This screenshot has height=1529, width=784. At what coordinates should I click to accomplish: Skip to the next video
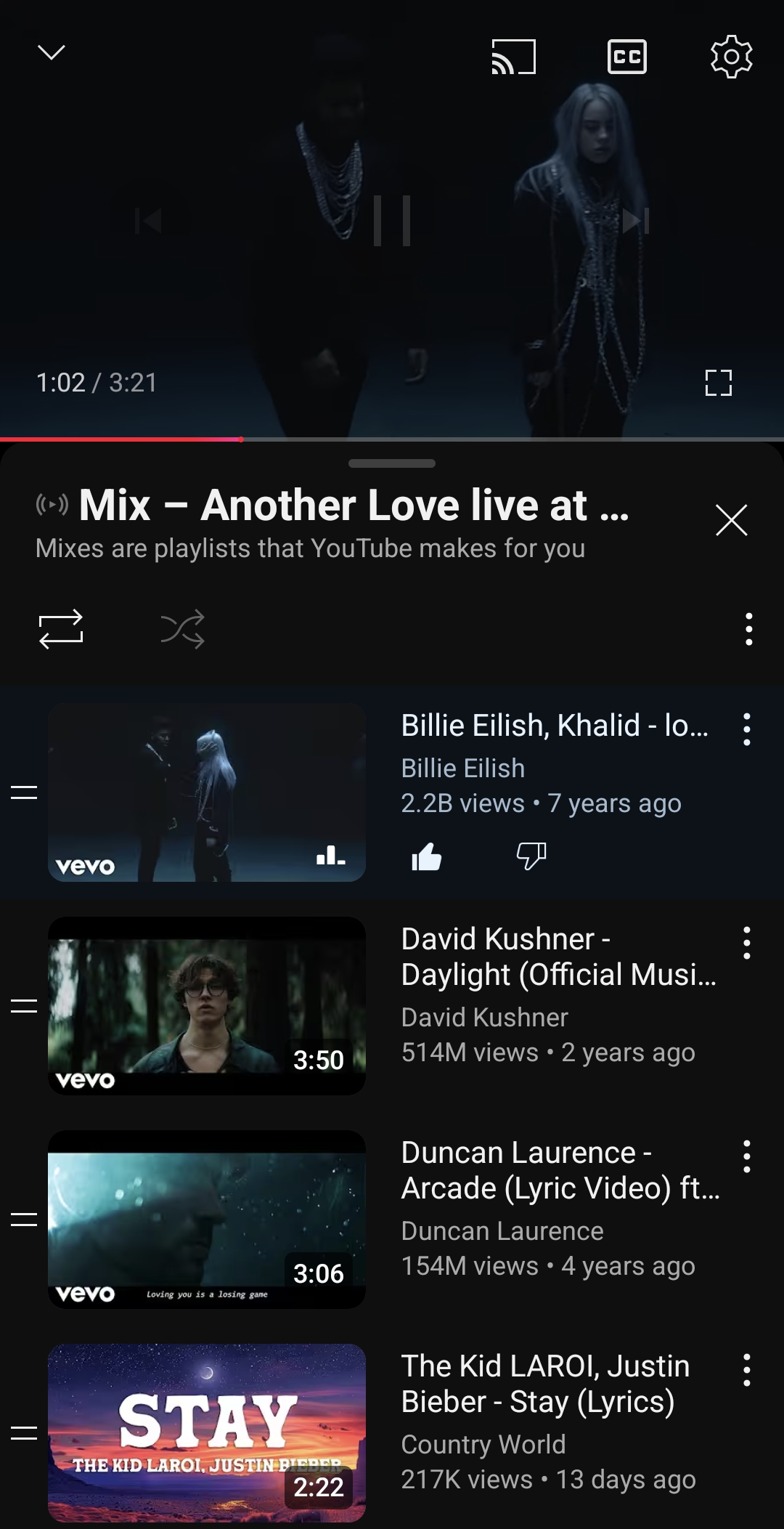pyautogui.click(x=635, y=221)
